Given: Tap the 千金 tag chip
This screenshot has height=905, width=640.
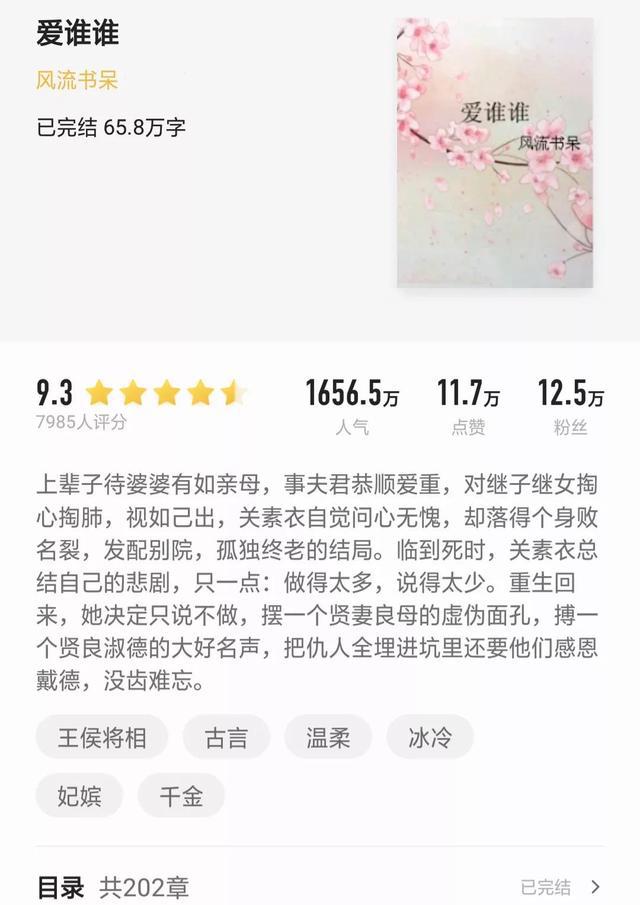Looking at the screenshot, I should pyautogui.click(x=181, y=796).
